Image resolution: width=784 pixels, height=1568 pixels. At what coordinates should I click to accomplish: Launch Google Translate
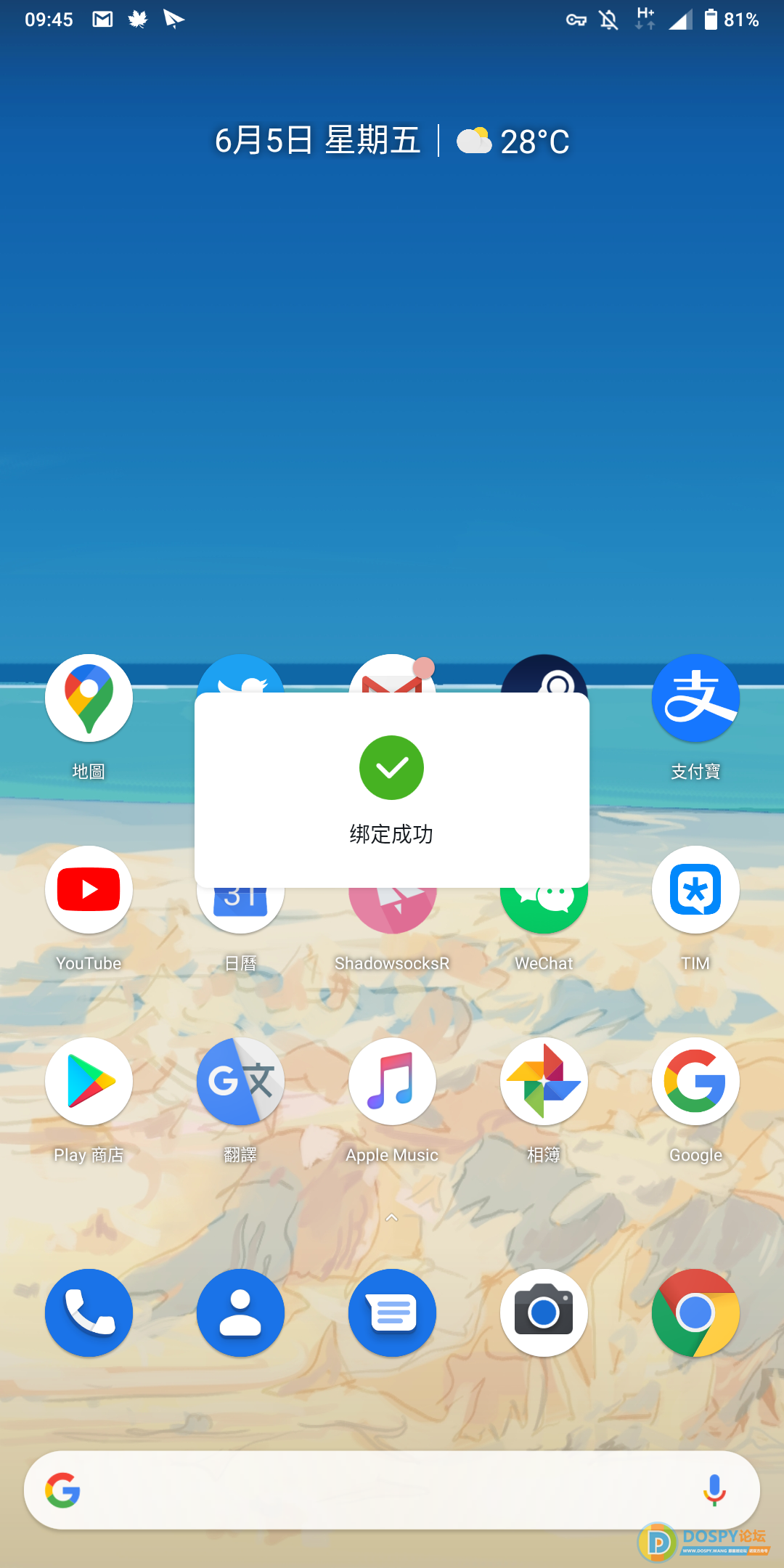(x=240, y=1082)
